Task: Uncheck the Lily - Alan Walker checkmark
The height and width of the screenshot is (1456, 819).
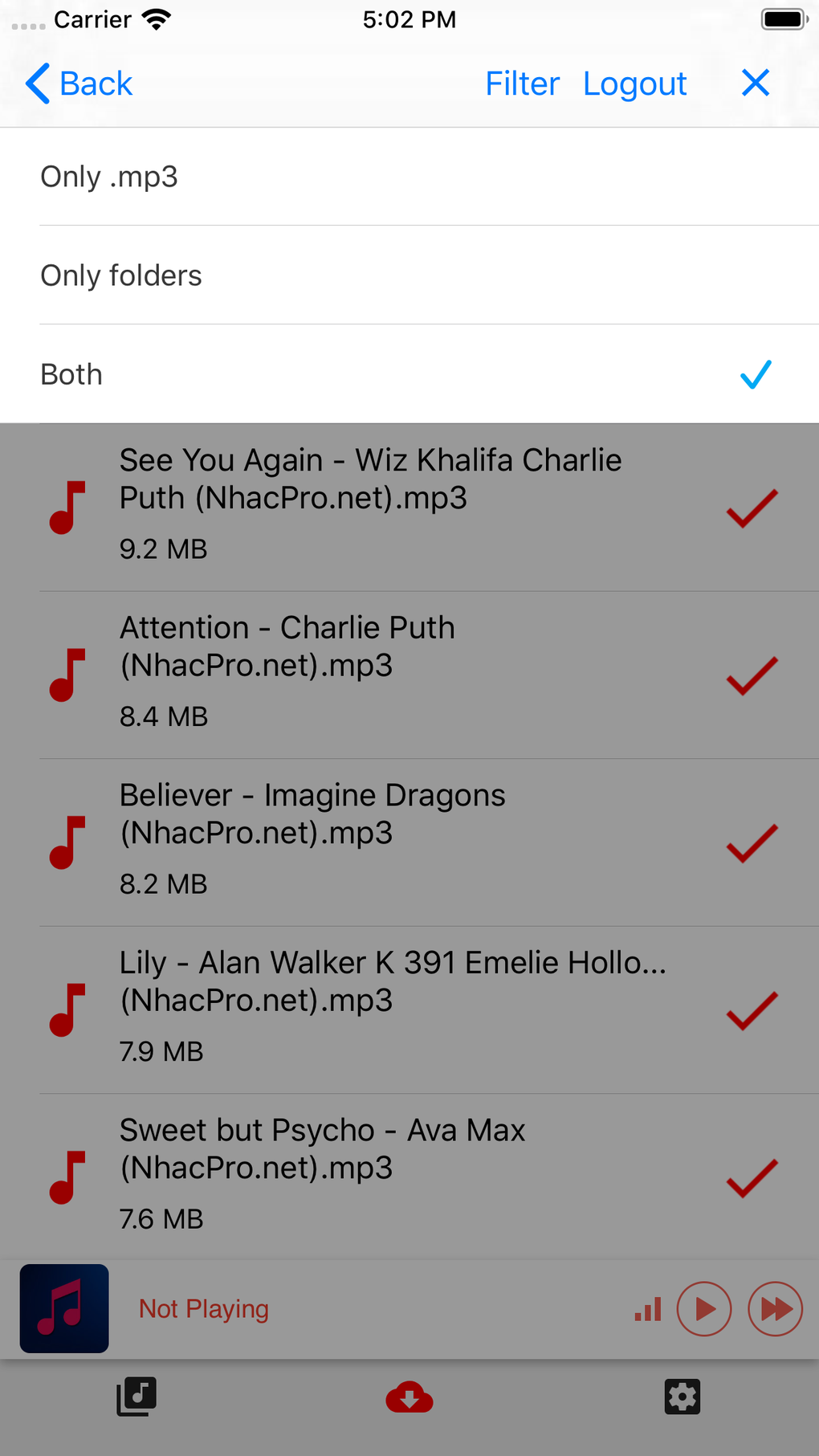Action: point(752,1010)
